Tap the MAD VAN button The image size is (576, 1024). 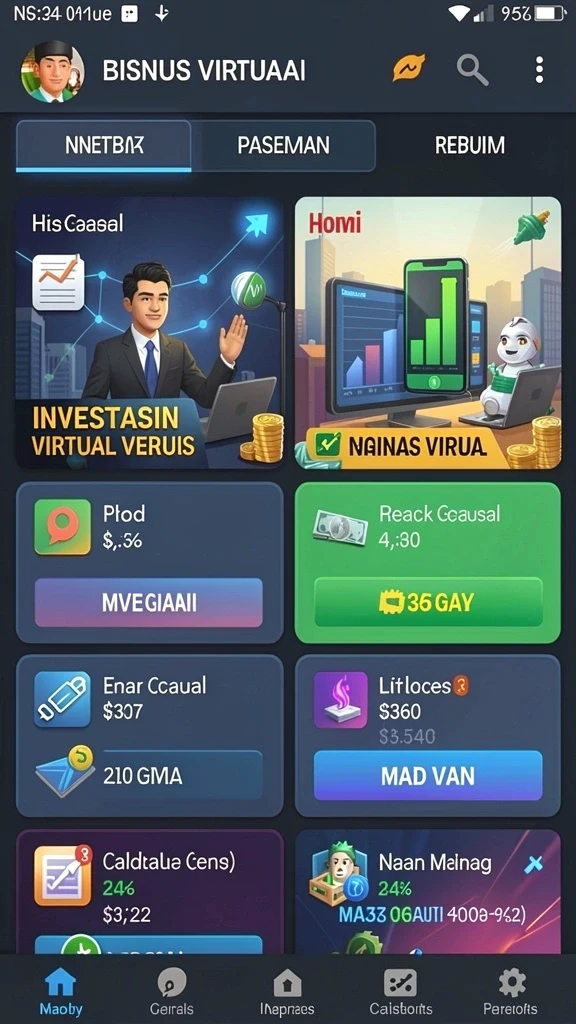point(428,775)
